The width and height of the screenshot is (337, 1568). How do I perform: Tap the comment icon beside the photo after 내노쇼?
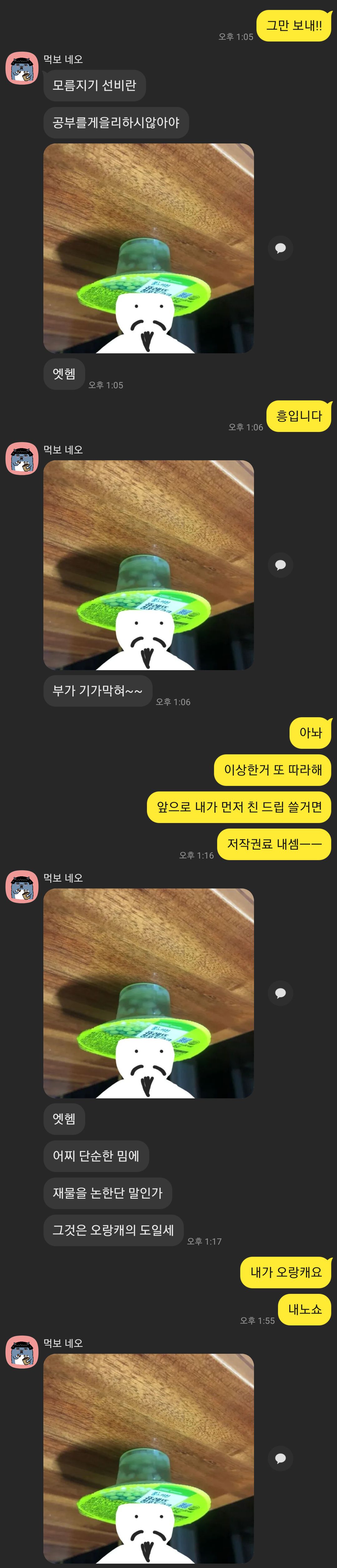280,1459
